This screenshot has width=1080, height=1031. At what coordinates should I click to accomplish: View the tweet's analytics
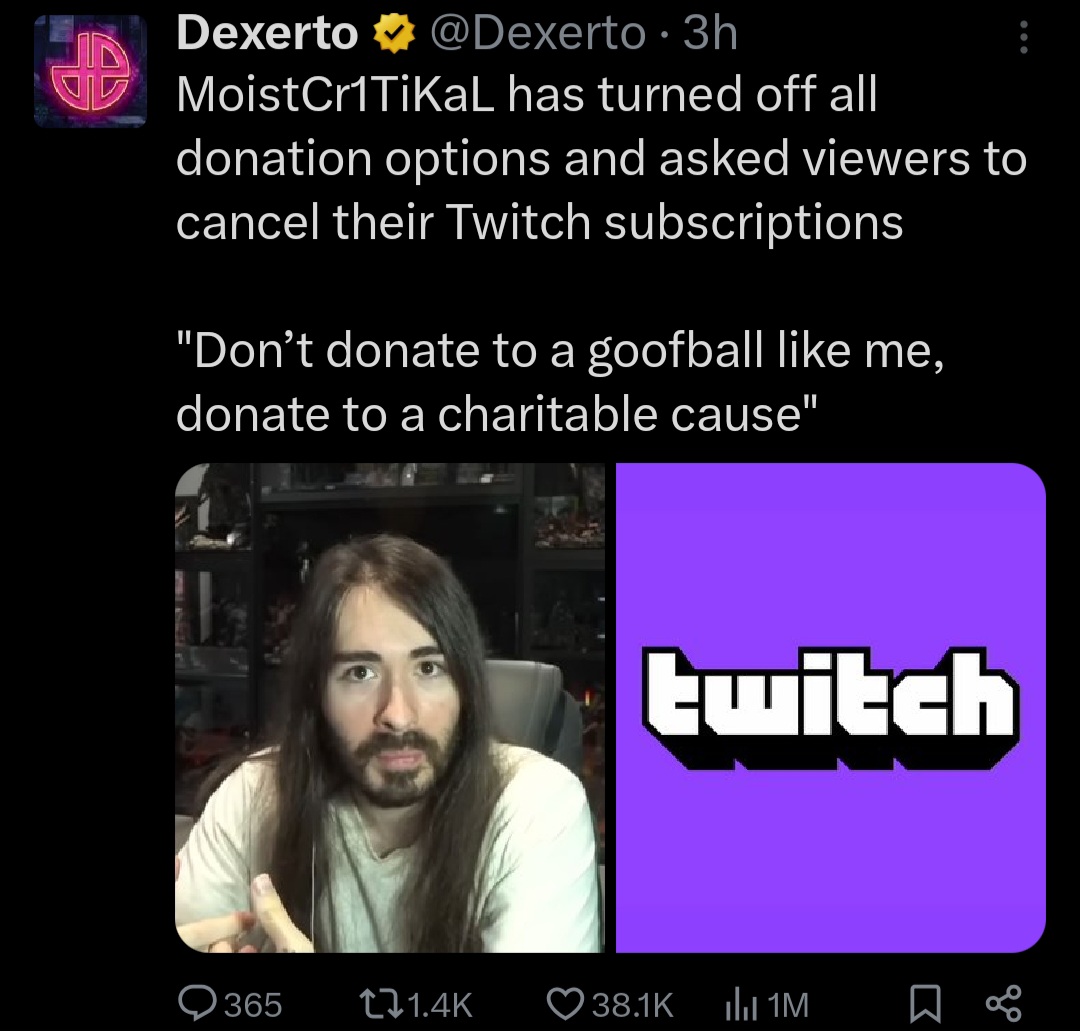738,1001
